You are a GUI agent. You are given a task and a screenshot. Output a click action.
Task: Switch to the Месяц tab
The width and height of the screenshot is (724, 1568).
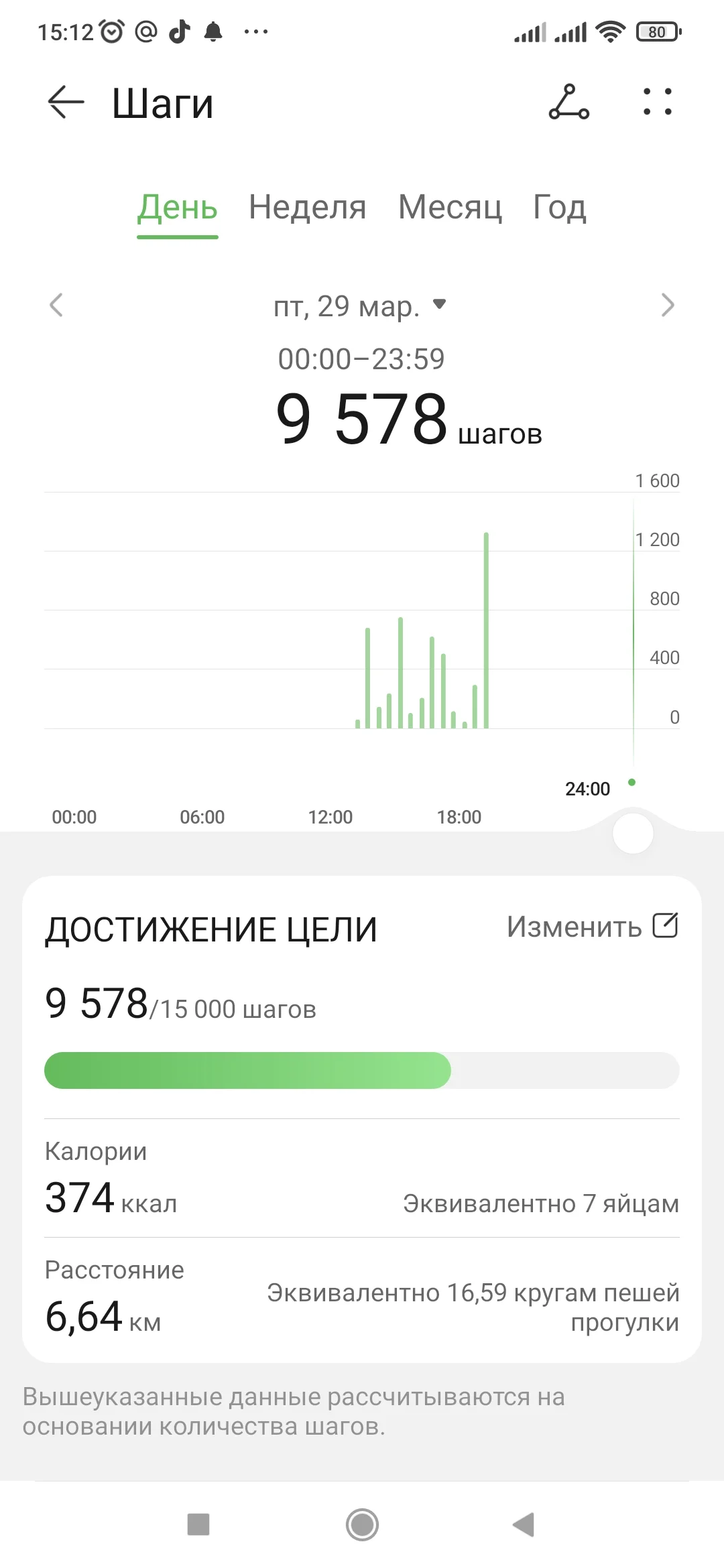[450, 208]
